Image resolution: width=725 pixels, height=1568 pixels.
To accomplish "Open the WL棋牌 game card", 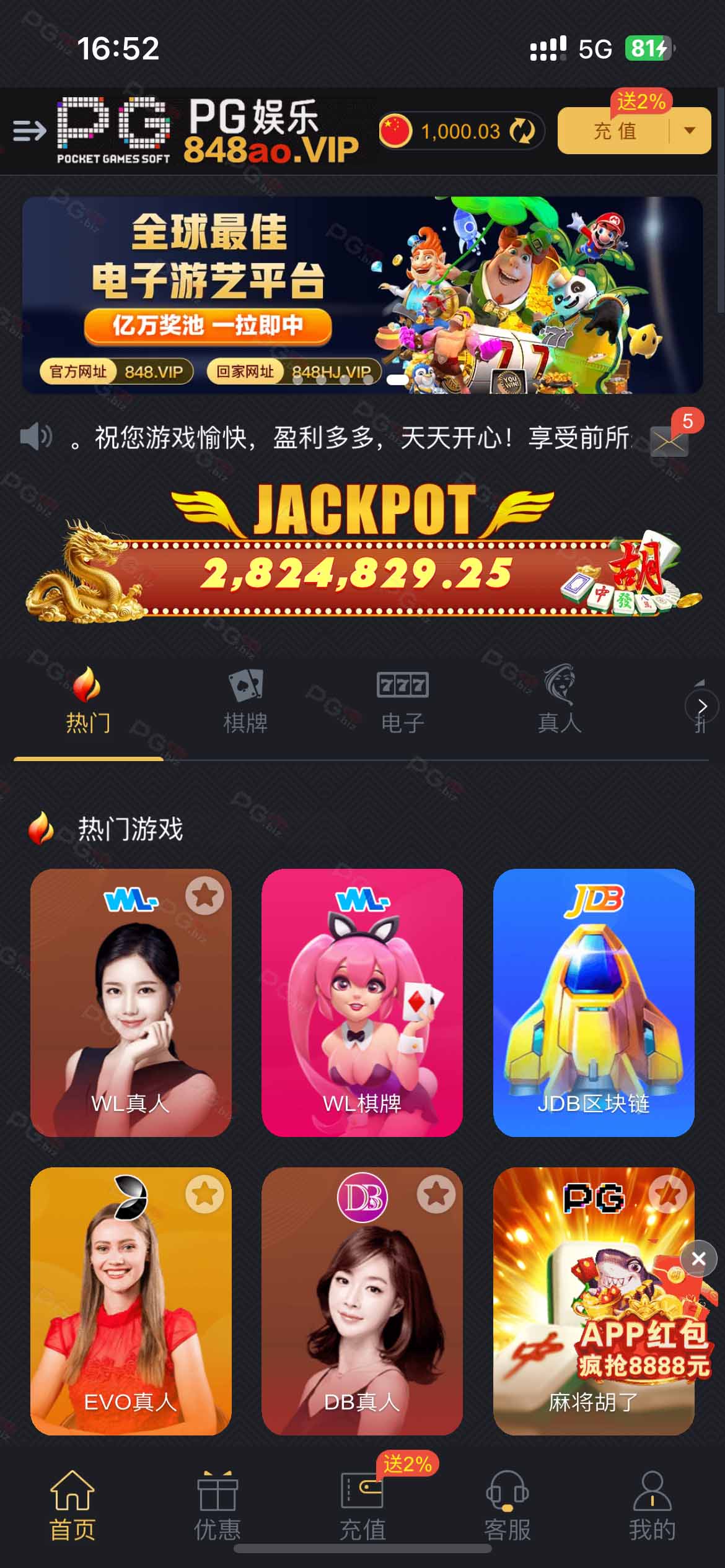I will click(x=362, y=1003).
